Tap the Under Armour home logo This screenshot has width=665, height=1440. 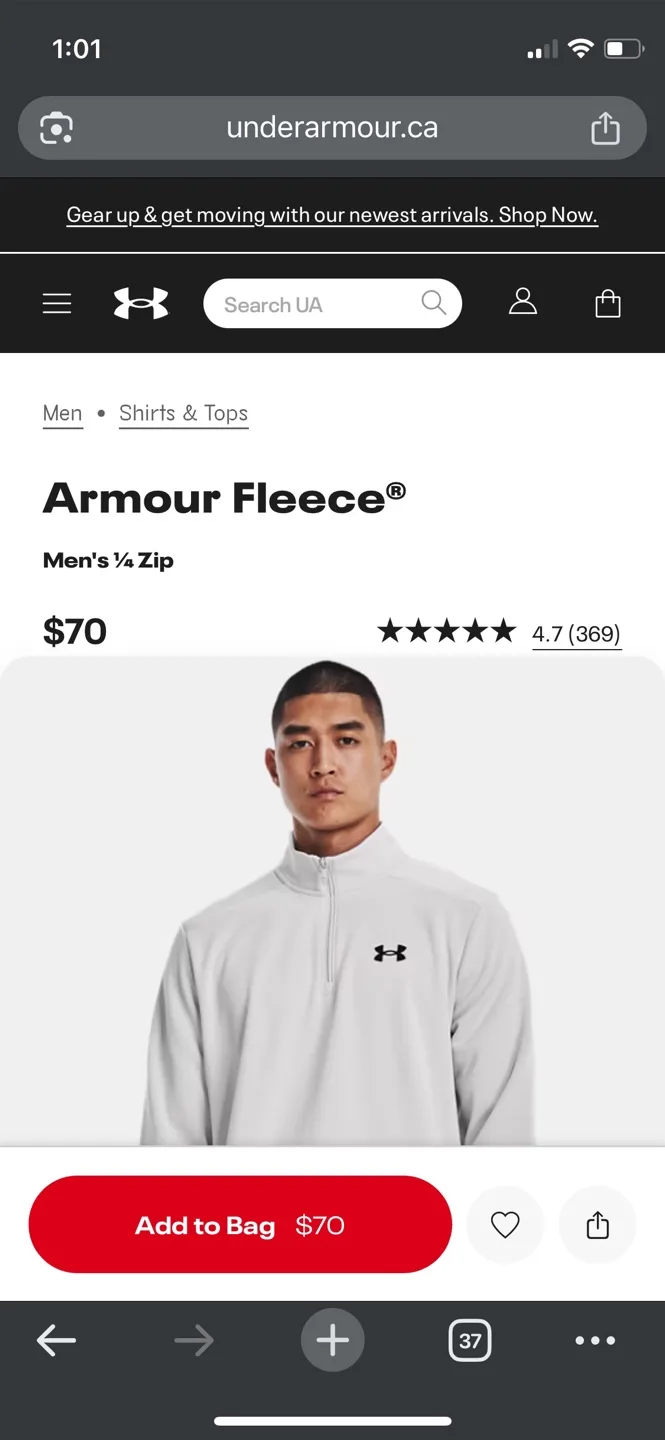tap(141, 303)
